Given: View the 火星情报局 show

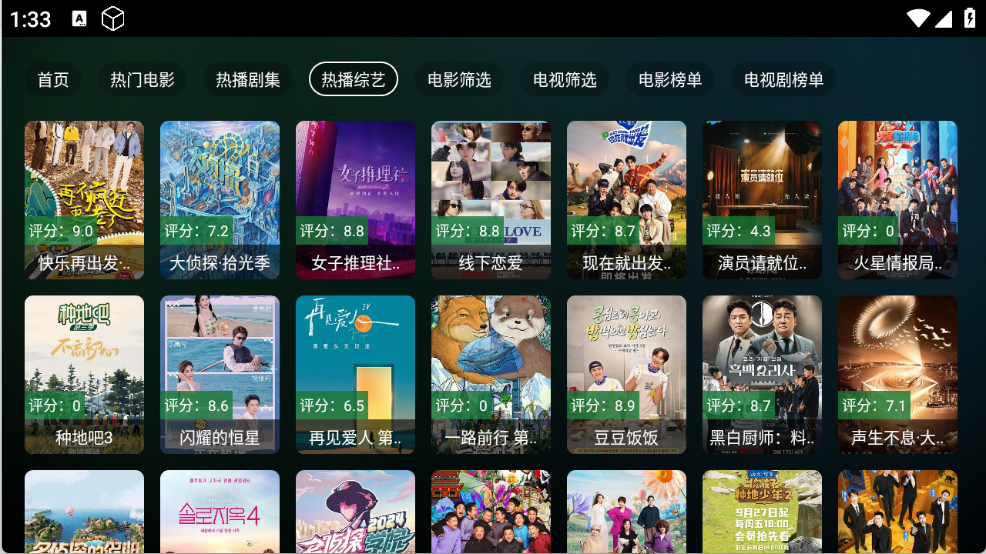Looking at the screenshot, I should tap(897, 200).
